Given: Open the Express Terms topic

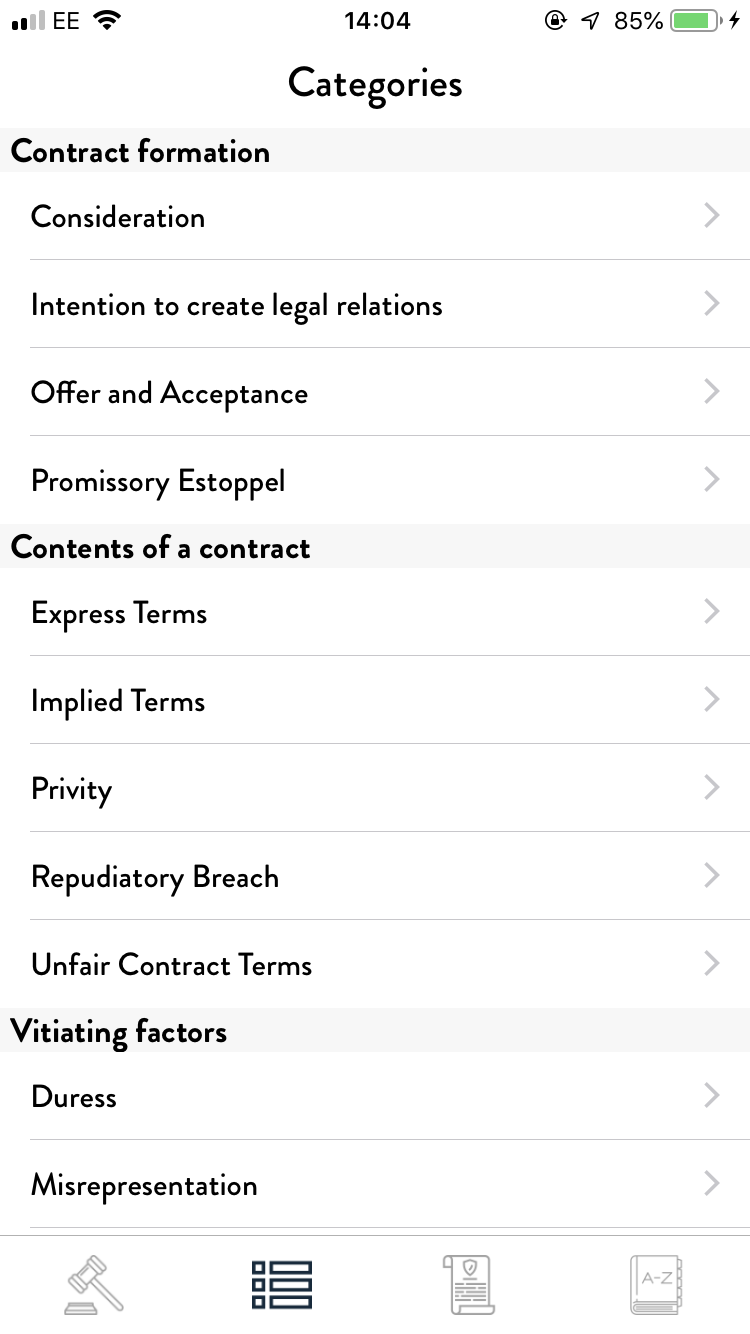Looking at the screenshot, I should click(119, 613).
